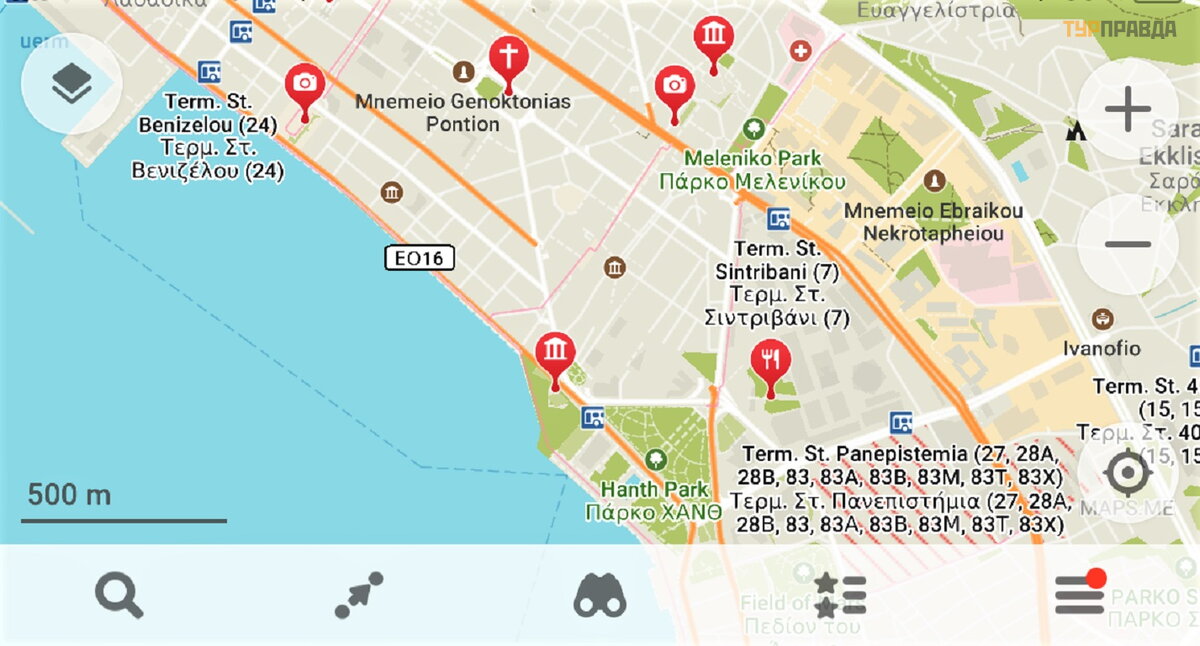Open search with magnifier icon

[119, 596]
